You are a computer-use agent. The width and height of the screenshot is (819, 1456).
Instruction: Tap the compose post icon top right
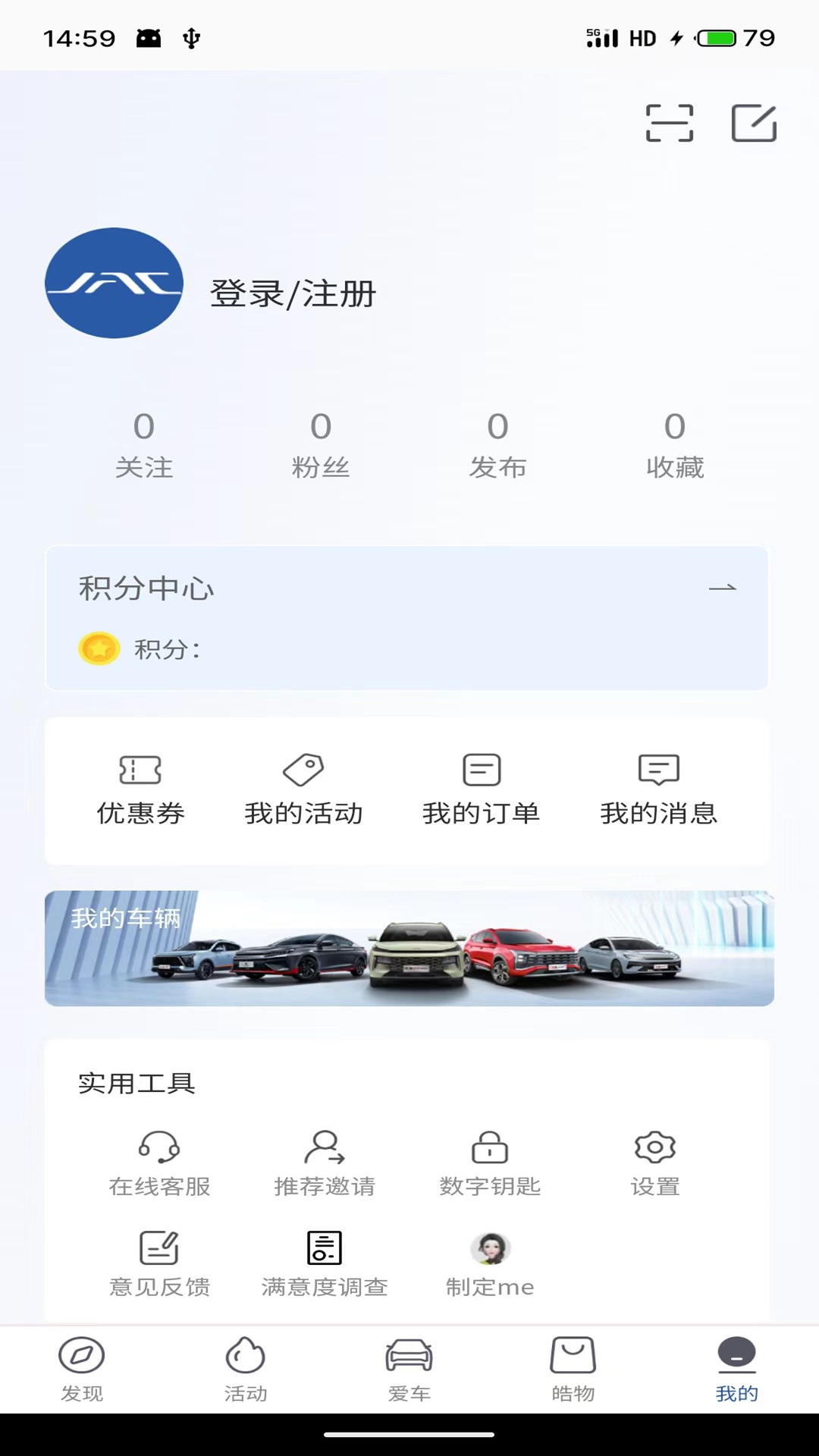[753, 123]
